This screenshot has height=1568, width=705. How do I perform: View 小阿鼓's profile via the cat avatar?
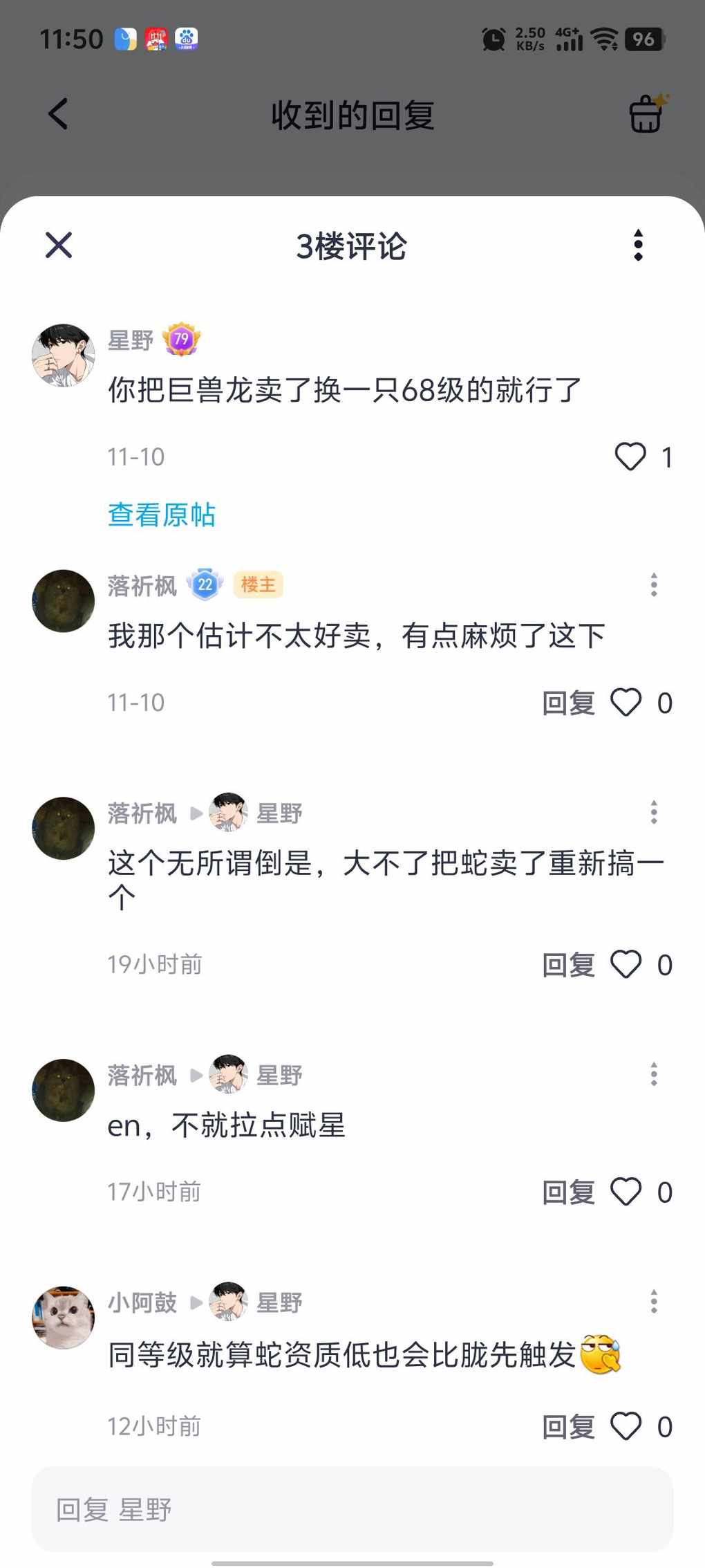[x=64, y=1318]
